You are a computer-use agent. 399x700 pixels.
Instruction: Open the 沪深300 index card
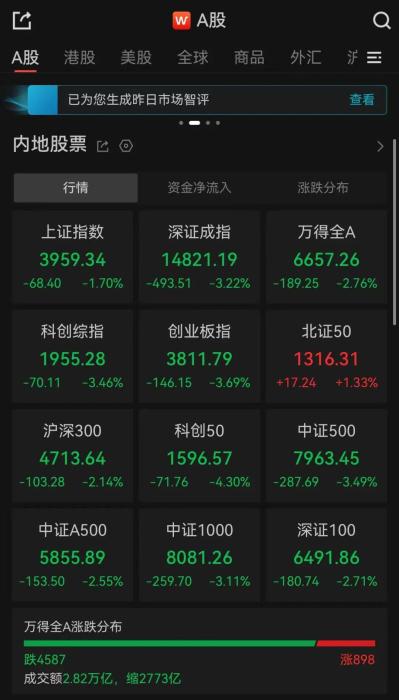(x=73, y=456)
